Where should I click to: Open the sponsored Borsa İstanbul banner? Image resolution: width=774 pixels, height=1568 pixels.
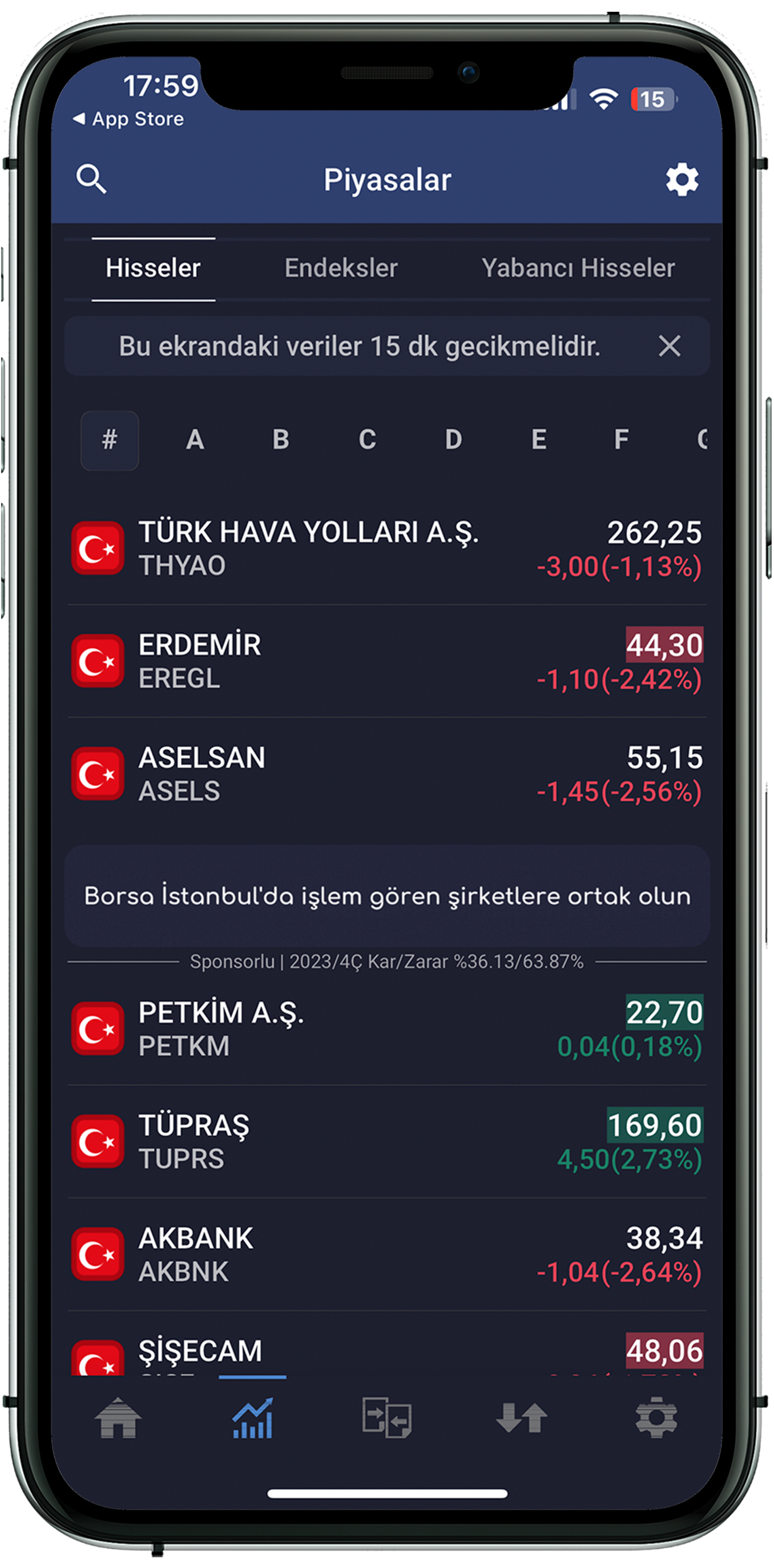(x=386, y=896)
